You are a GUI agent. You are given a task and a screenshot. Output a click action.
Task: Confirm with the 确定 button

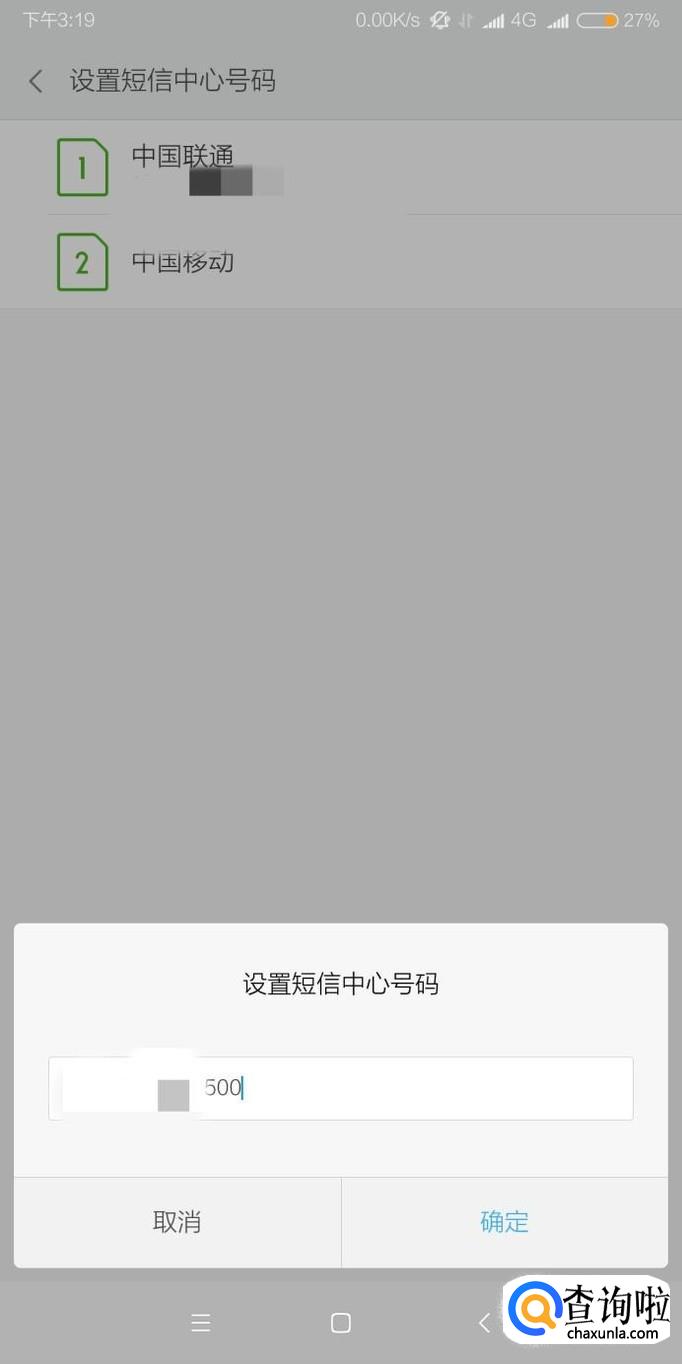(x=505, y=1222)
